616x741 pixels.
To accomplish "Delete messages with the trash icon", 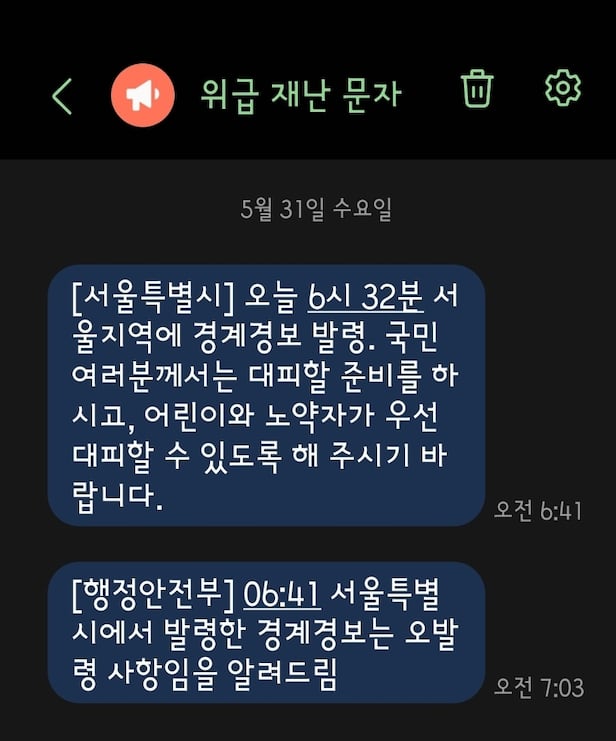I will (x=477, y=91).
